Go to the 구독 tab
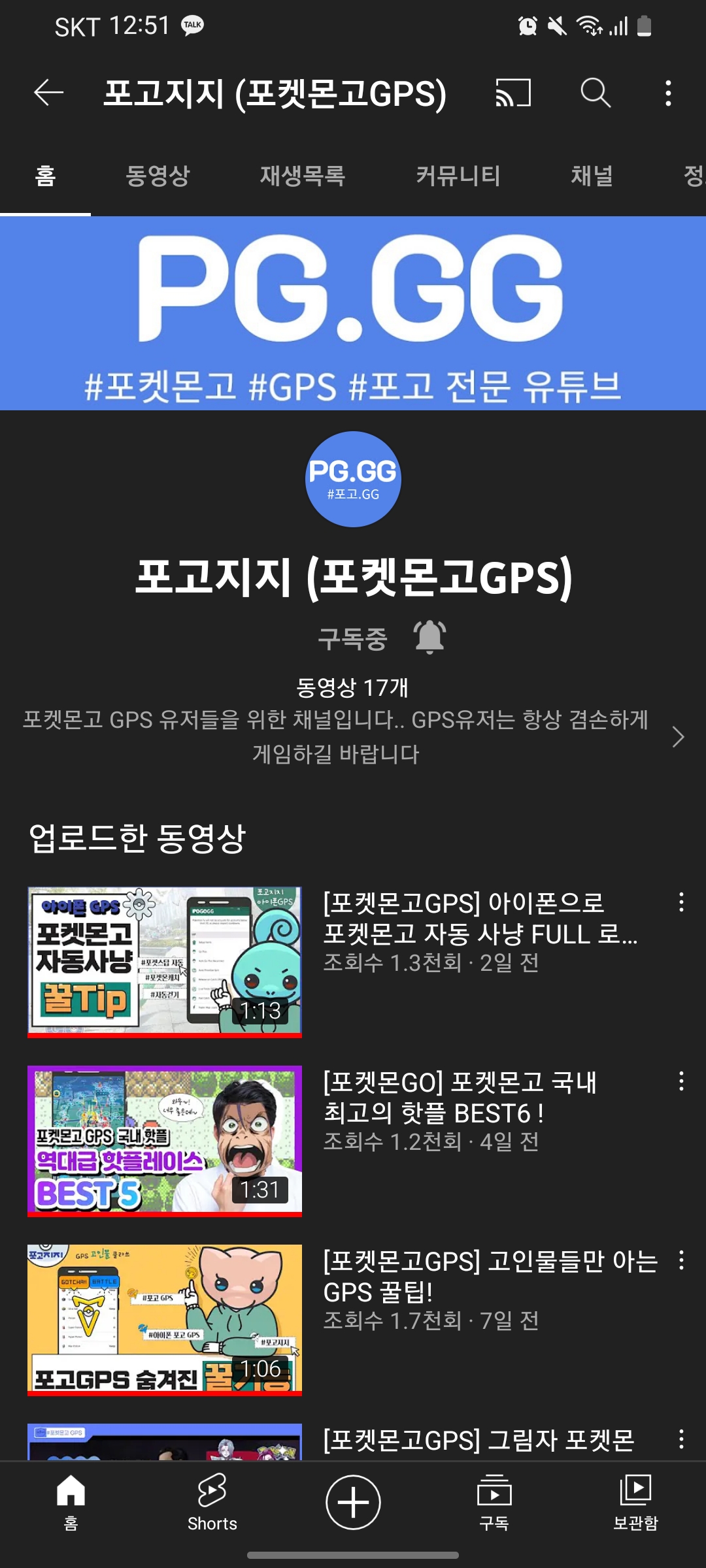This screenshot has width=706, height=1568. pos(494,1503)
